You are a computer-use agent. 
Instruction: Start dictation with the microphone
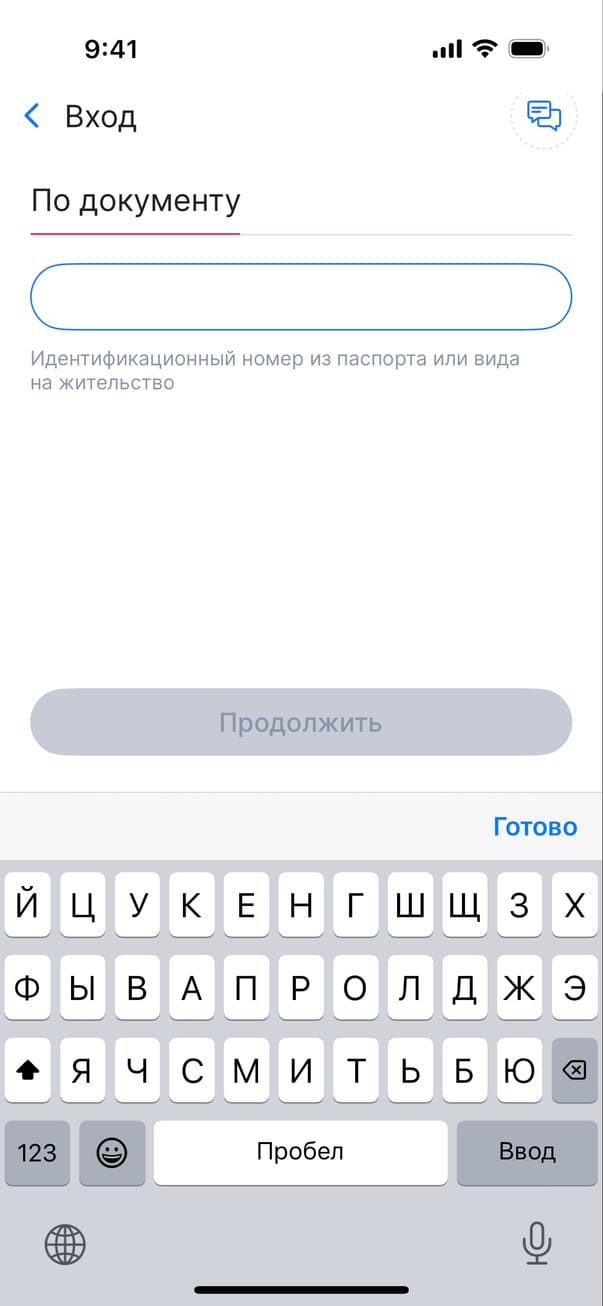tap(537, 1244)
